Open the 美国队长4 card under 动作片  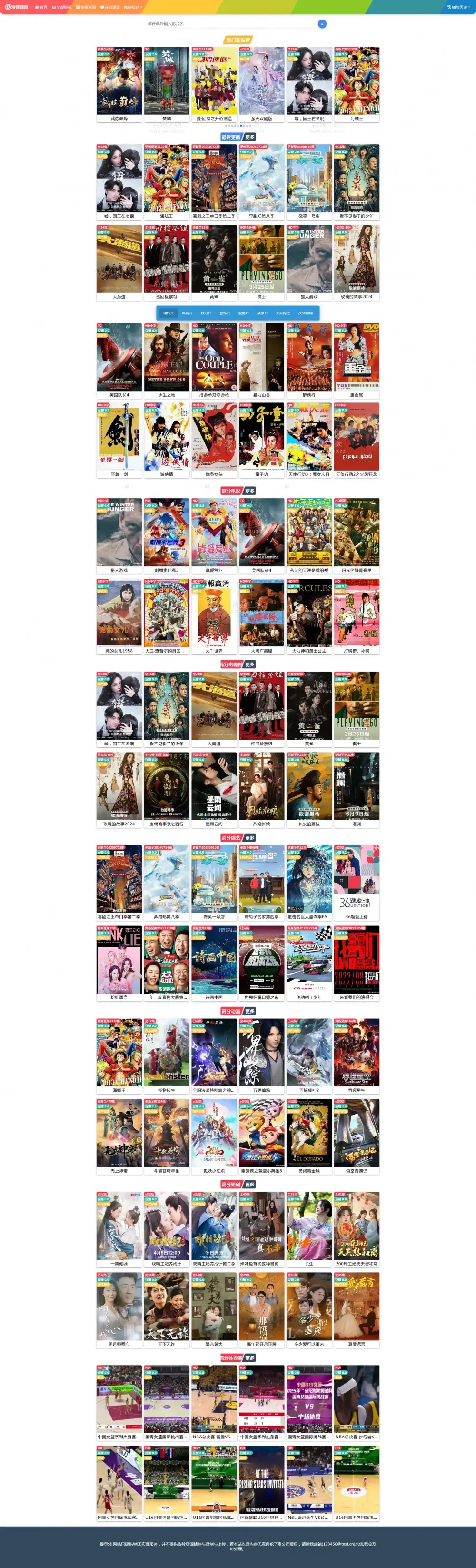pyautogui.click(x=119, y=360)
